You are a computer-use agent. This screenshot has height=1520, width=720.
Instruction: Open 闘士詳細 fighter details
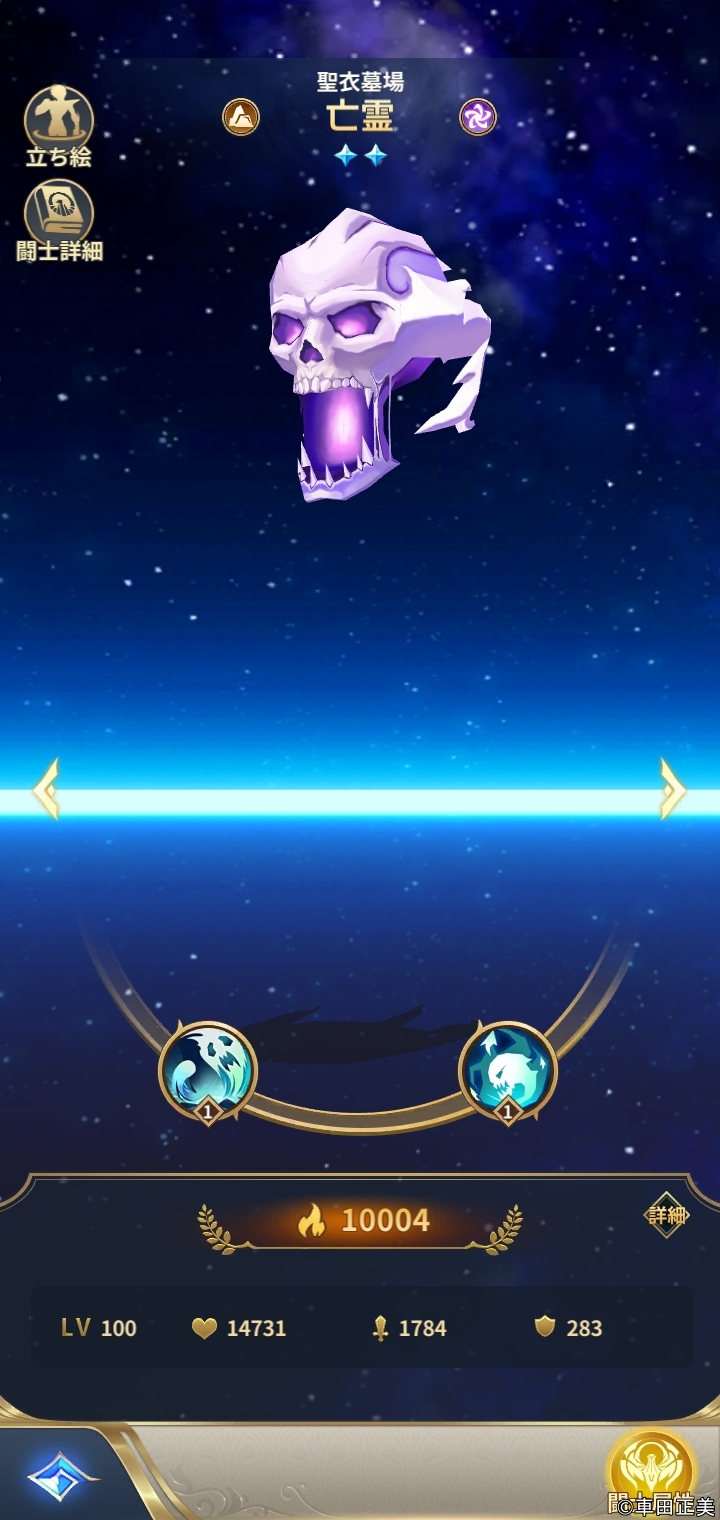pos(59,221)
